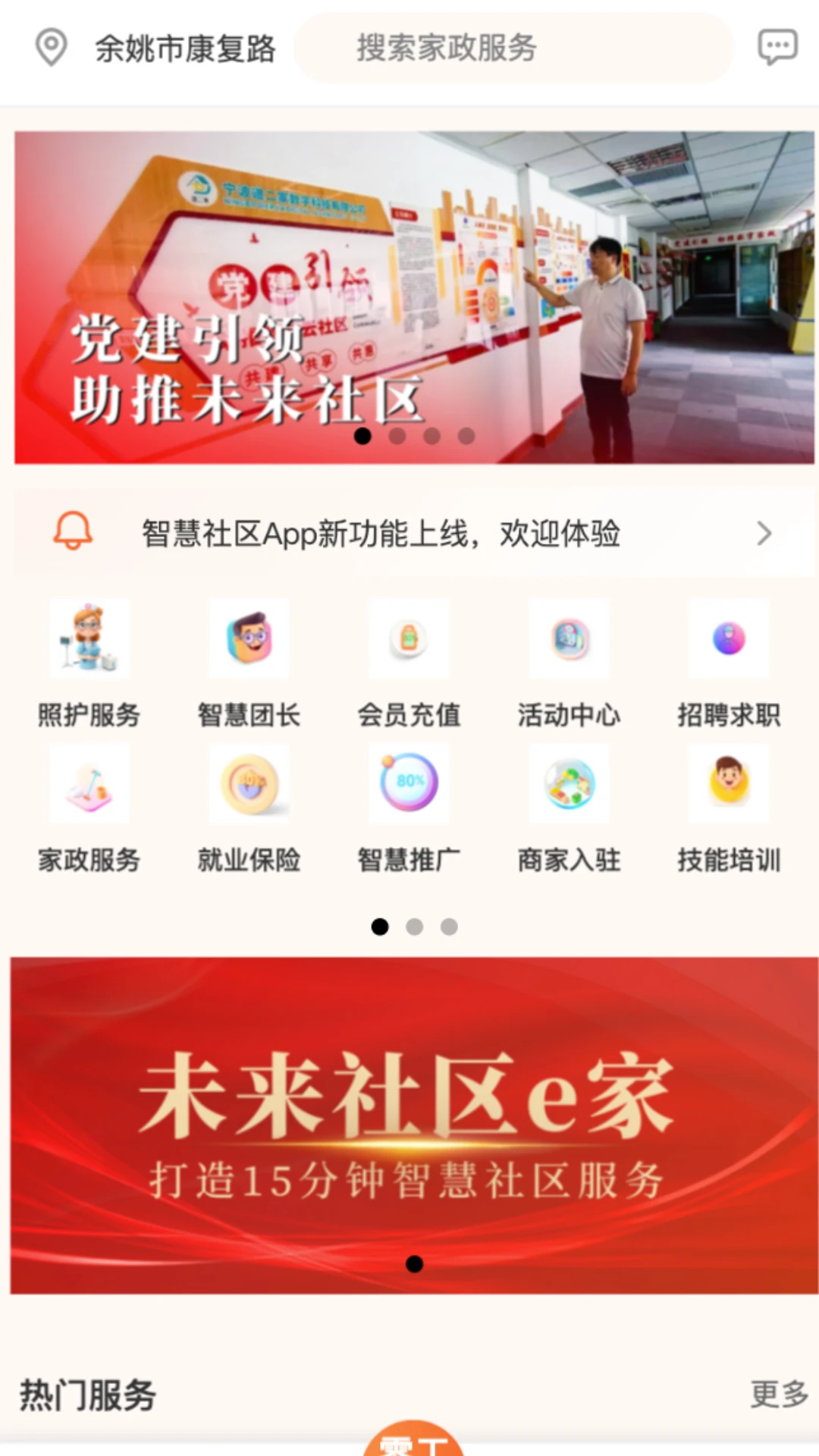
Task: Change location from 余姚市康复路
Action: coord(184,48)
